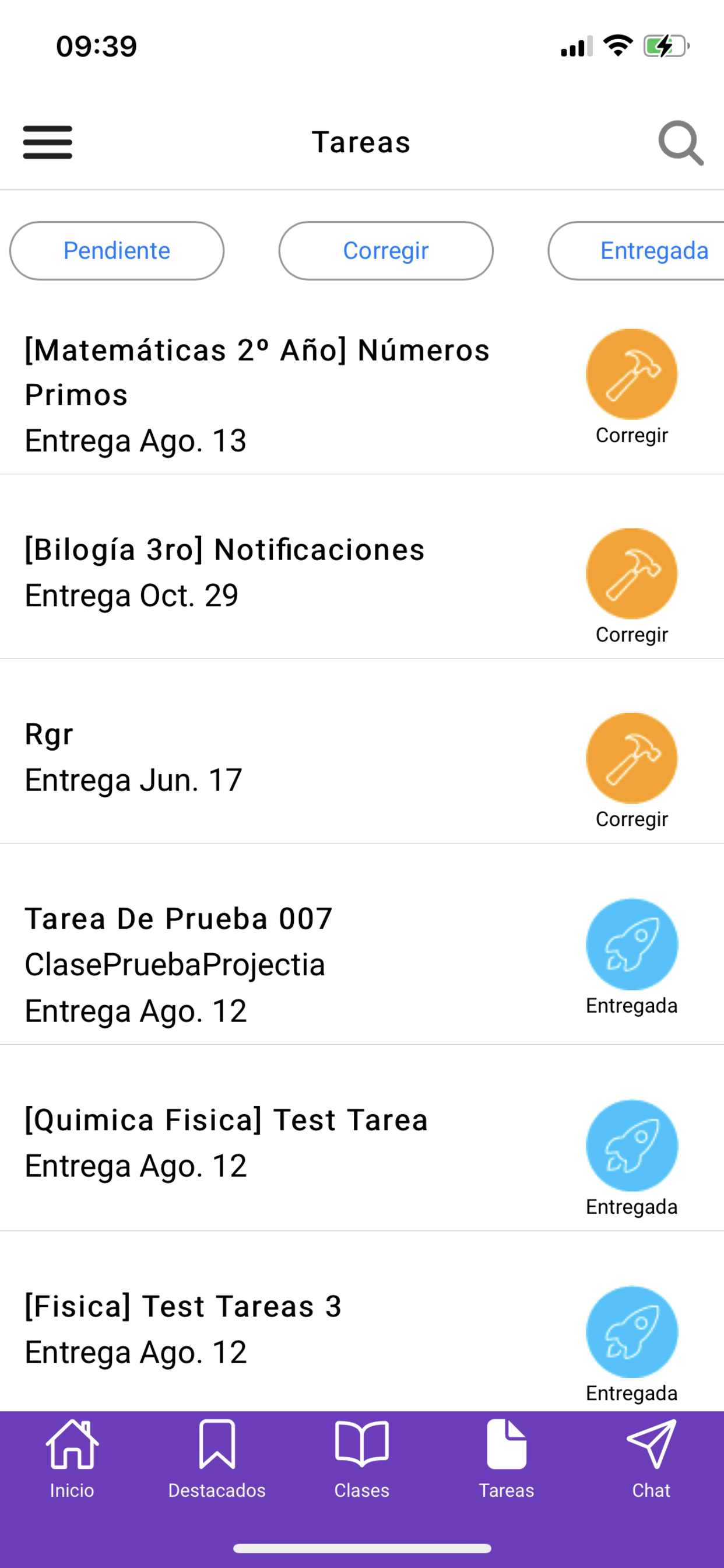The height and width of the screenshot is (1568, 724).
Task: Filter tasks by Pendiente chip
Action: (117, 251)
